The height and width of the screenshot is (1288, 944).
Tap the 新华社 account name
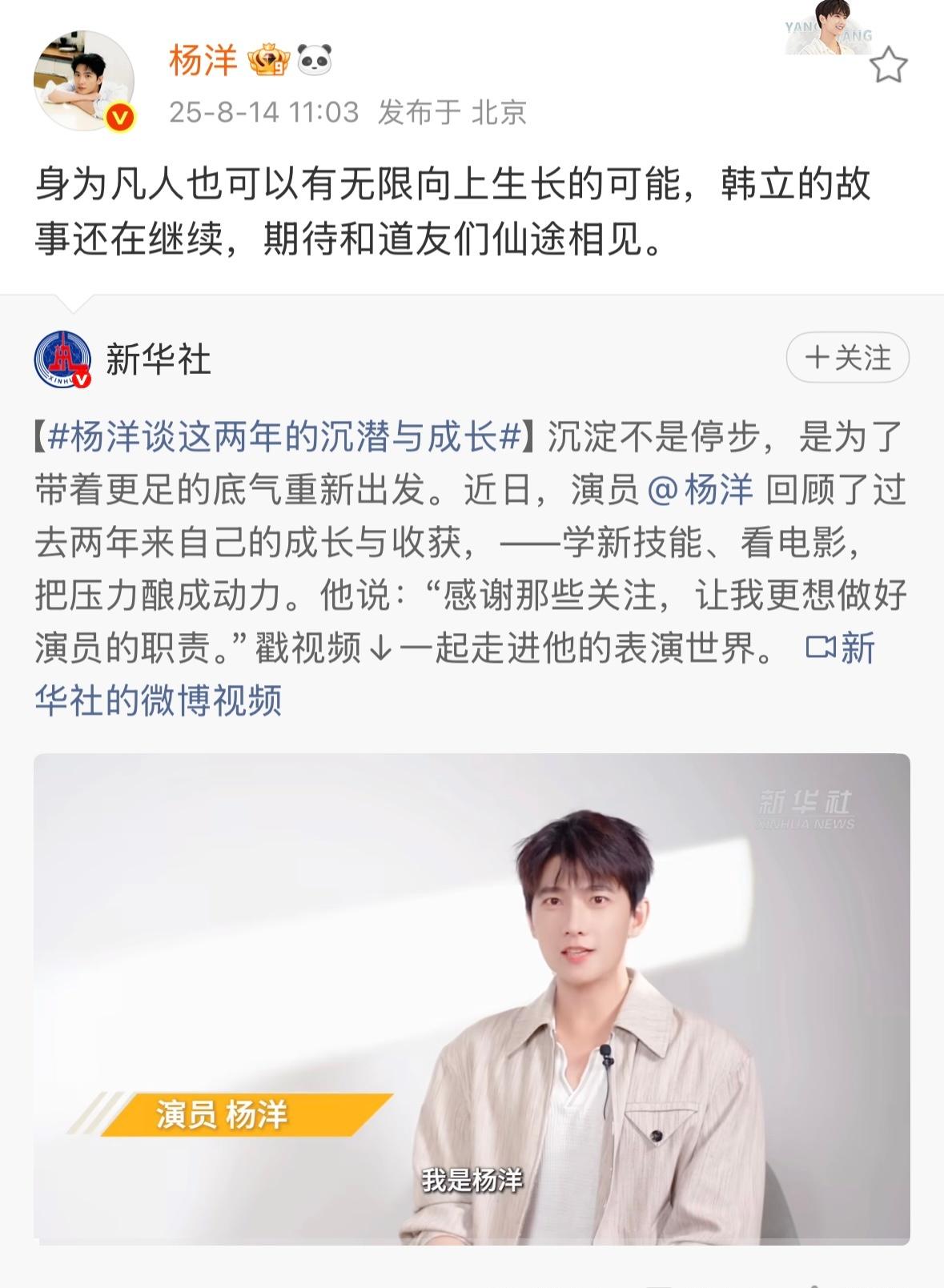[159, 359]
